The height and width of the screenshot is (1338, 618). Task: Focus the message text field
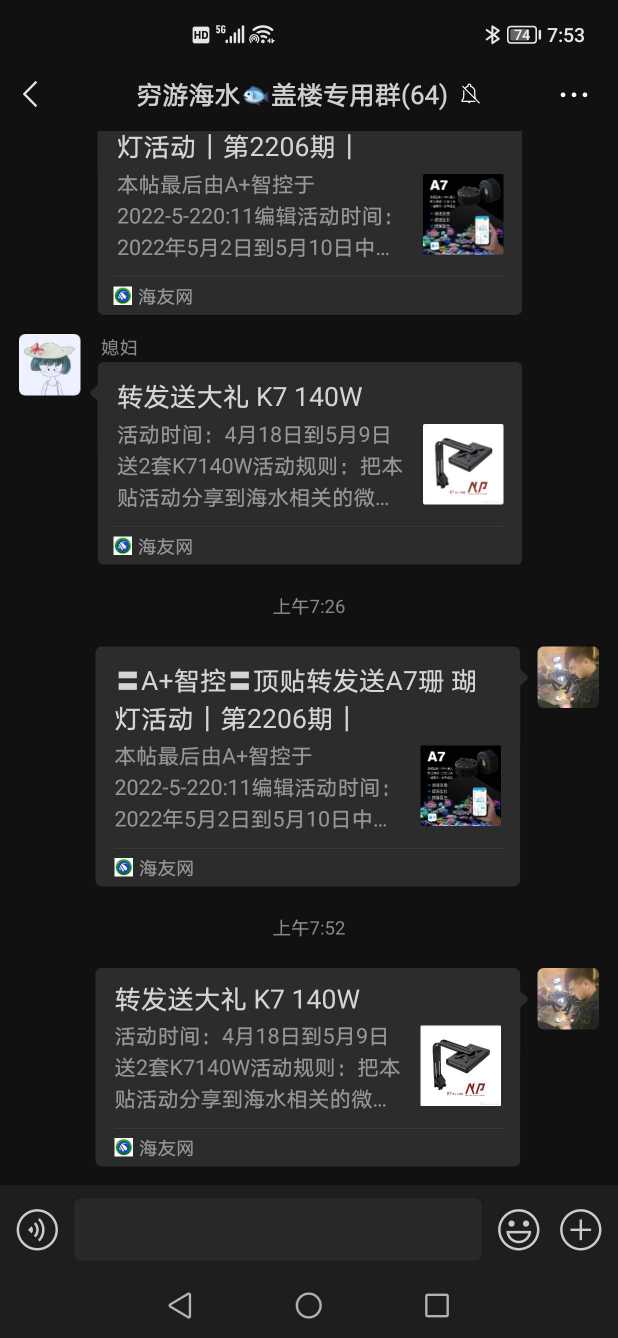[277, 1229]
